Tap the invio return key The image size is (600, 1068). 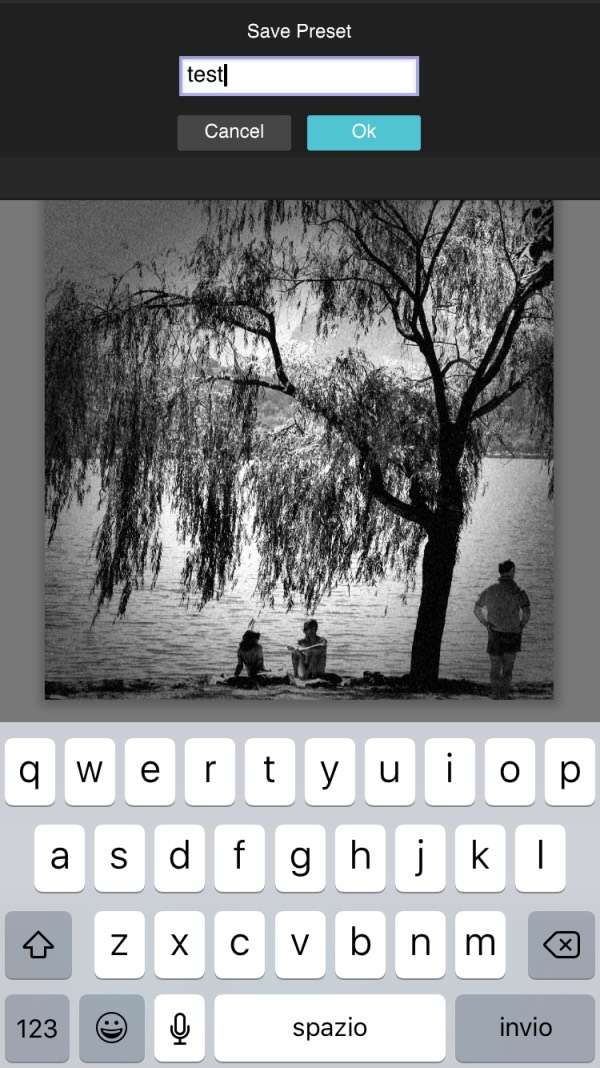coord(526,1027)
